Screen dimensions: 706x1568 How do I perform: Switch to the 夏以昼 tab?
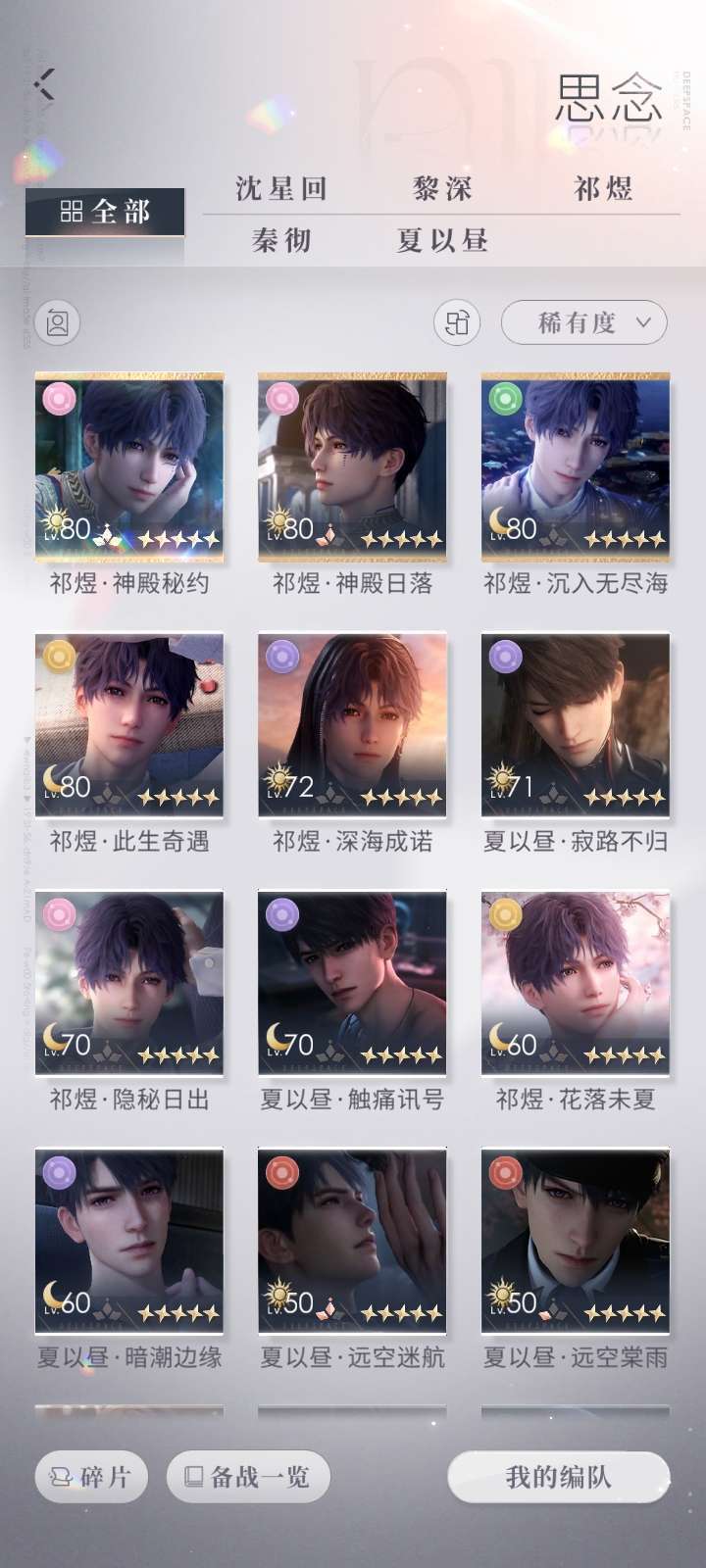pos(442,240)
